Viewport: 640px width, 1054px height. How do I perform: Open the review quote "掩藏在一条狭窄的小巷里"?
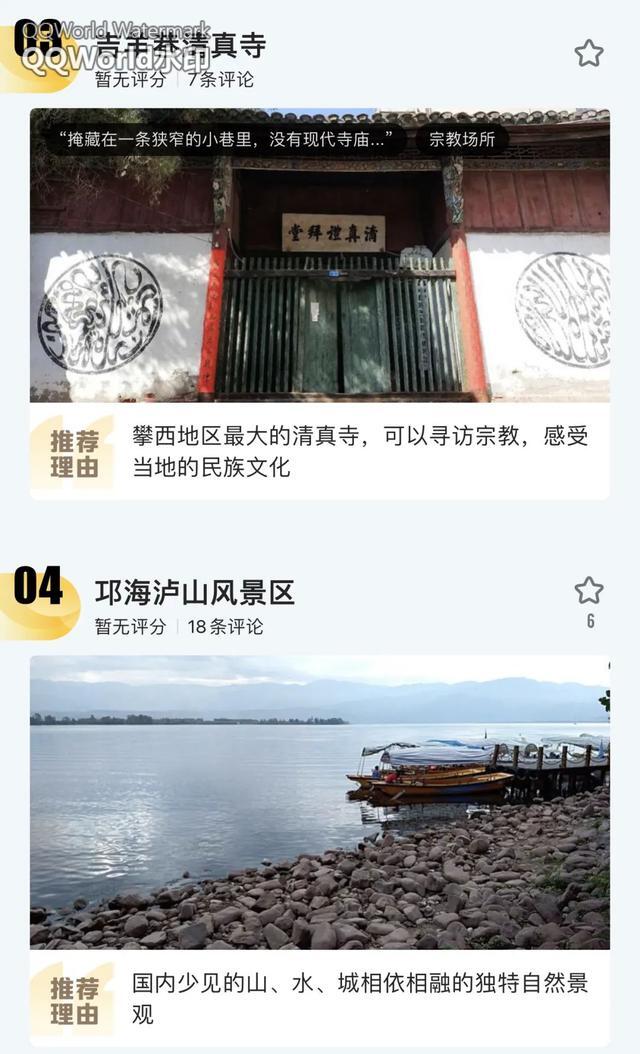pos(225,139)
